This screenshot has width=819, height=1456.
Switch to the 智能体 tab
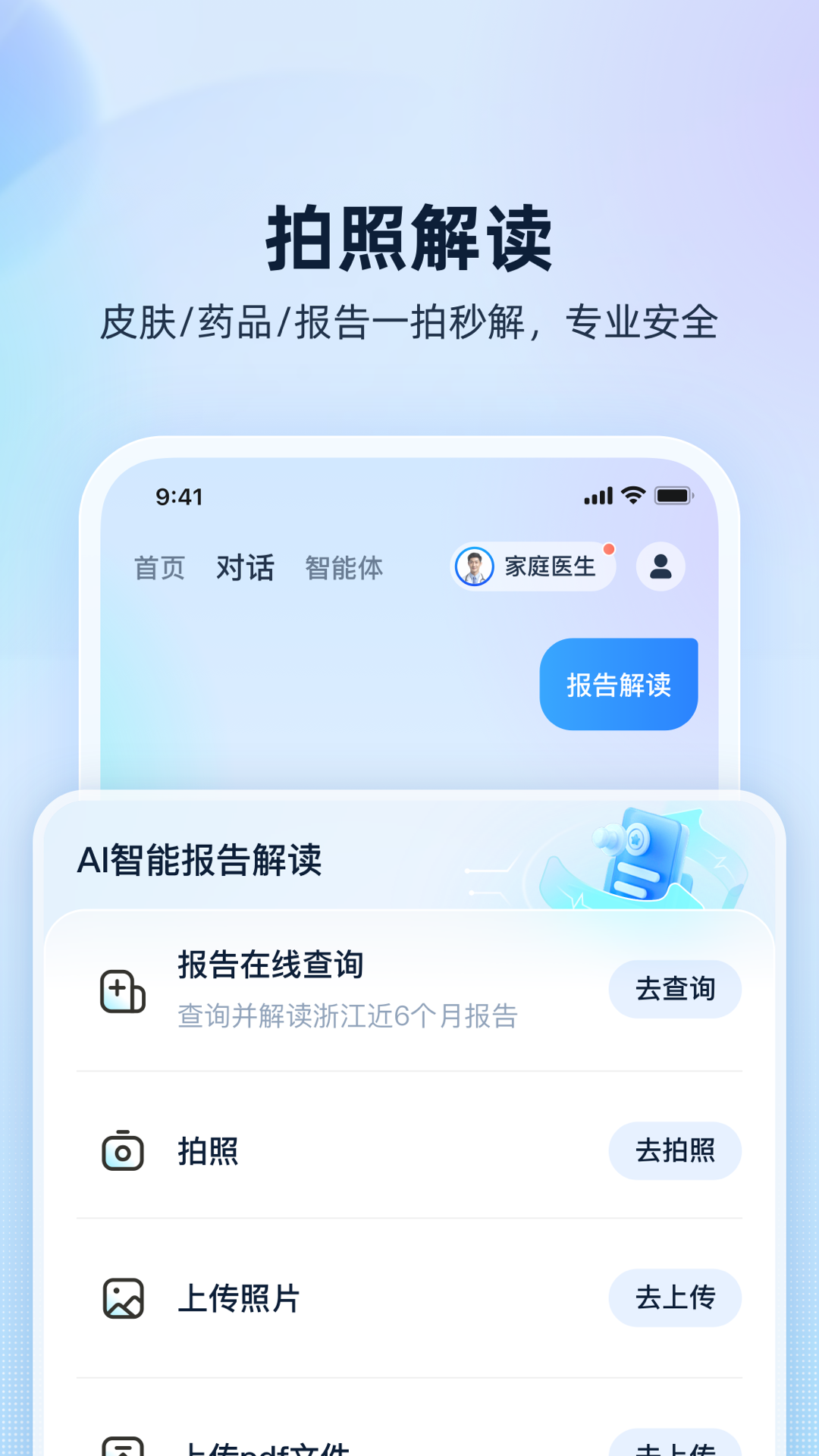[345, 568]
